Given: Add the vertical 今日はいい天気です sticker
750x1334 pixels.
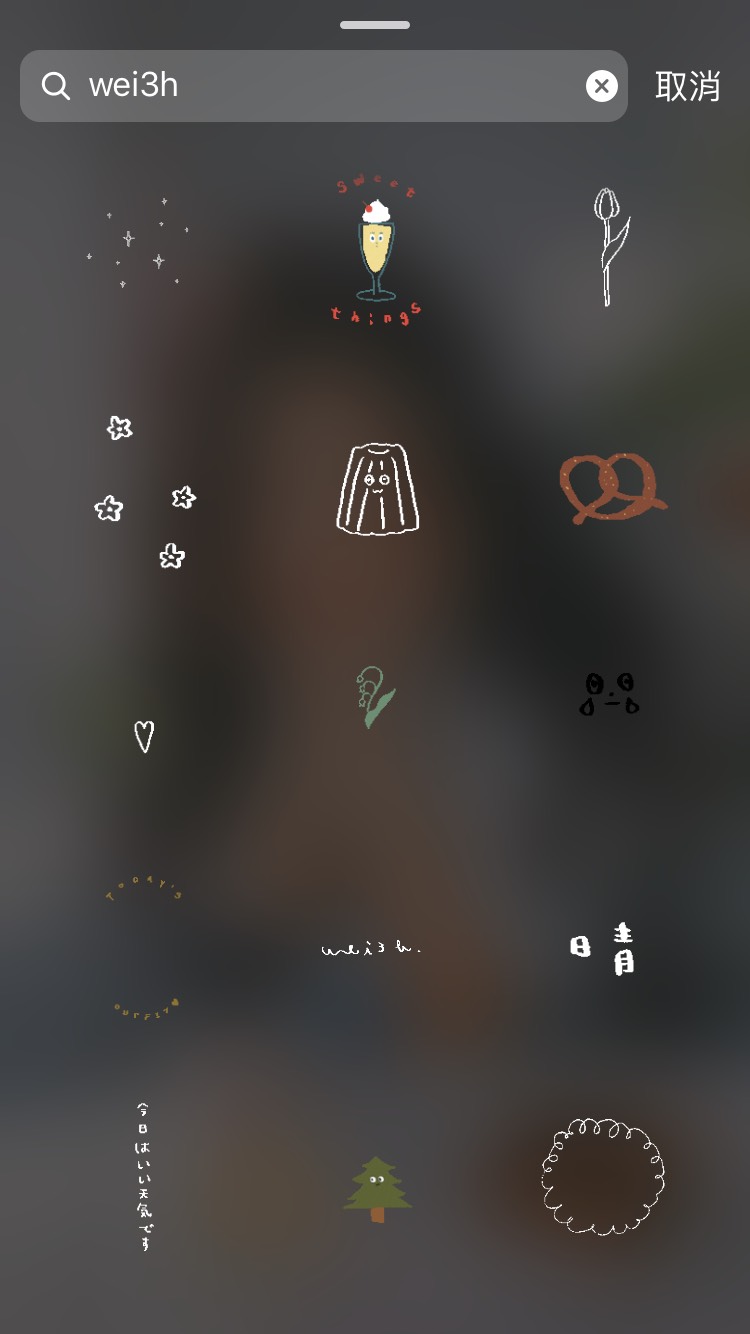Looking at the screenshot, I should (x=144, y=1176).
